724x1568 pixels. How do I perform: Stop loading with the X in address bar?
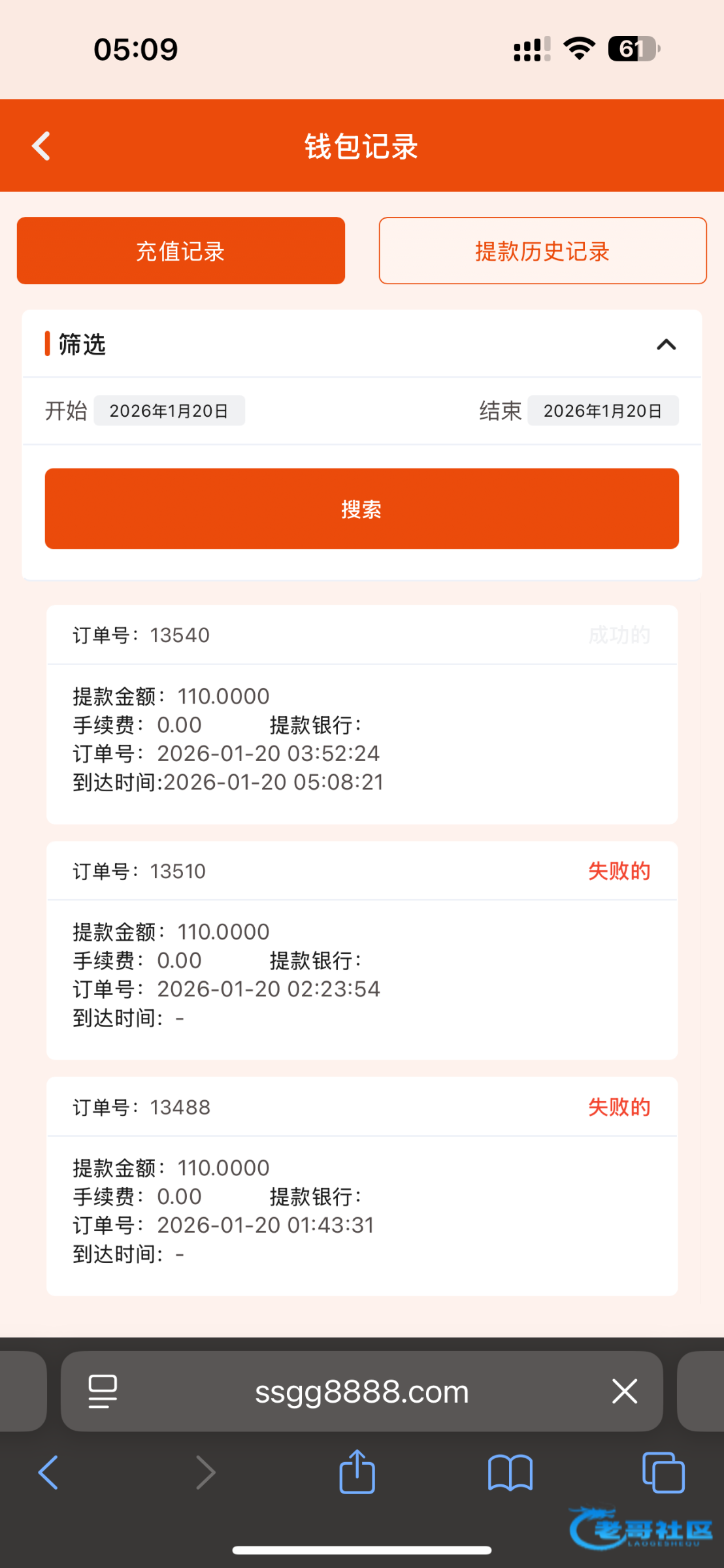(x=625, y=1391)
